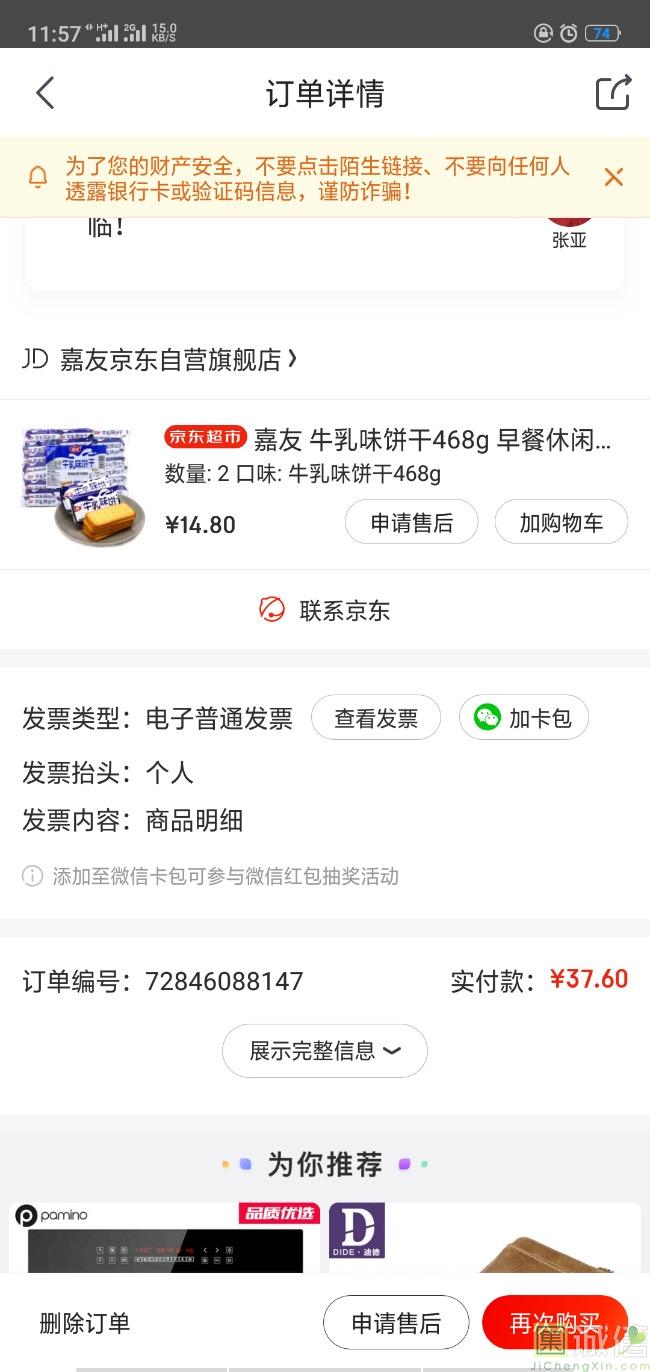The width and height of the screenshot is (650, 1372).
Task: Expand 展示完整信息 for full order info
Action: coord(325,1051)
